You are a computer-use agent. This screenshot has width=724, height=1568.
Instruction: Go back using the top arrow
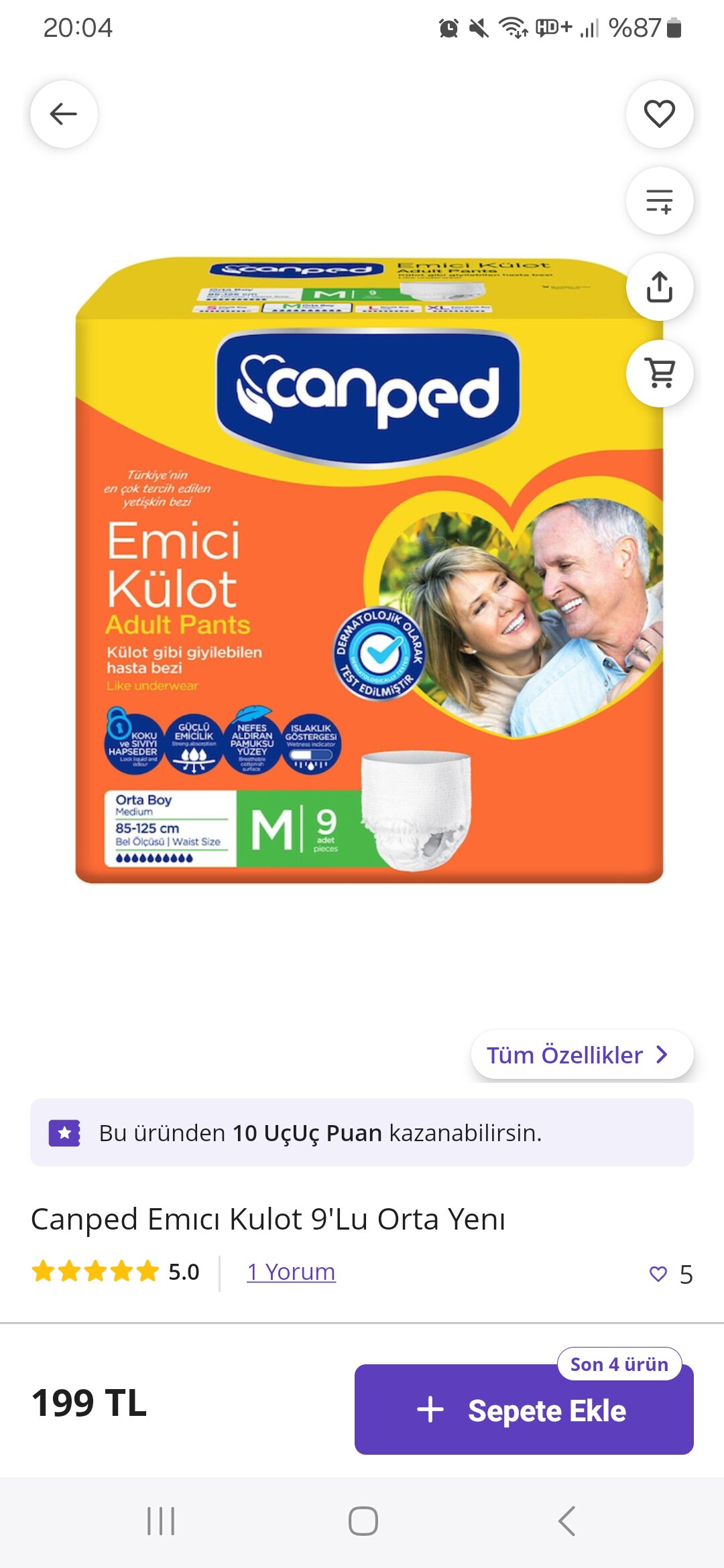64,114
